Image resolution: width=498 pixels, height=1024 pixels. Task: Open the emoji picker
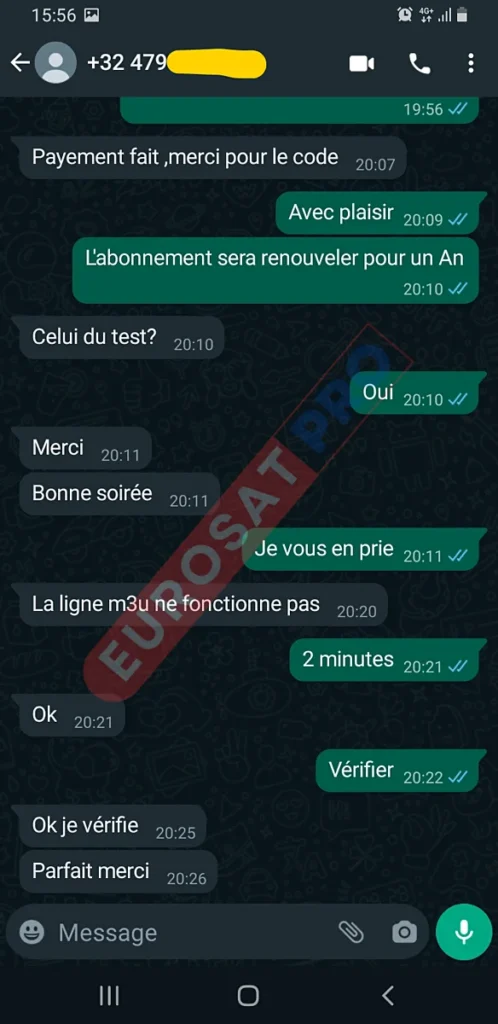pos(31,932)
